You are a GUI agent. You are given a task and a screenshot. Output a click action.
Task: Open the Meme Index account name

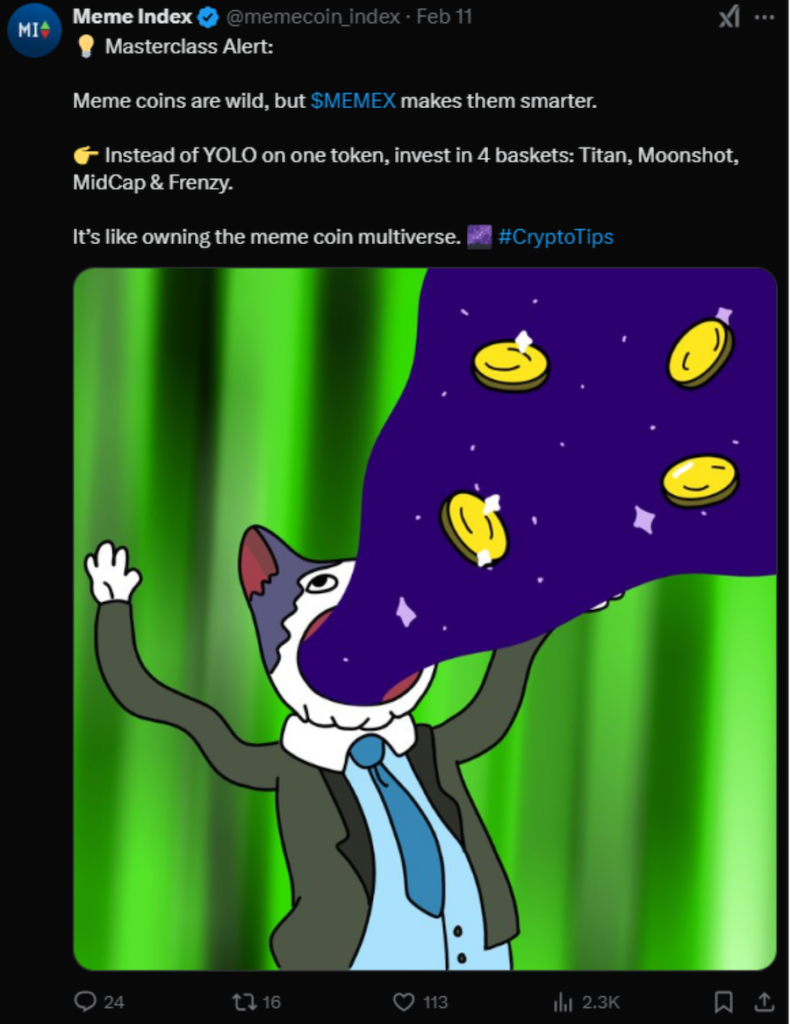[132, 17]
